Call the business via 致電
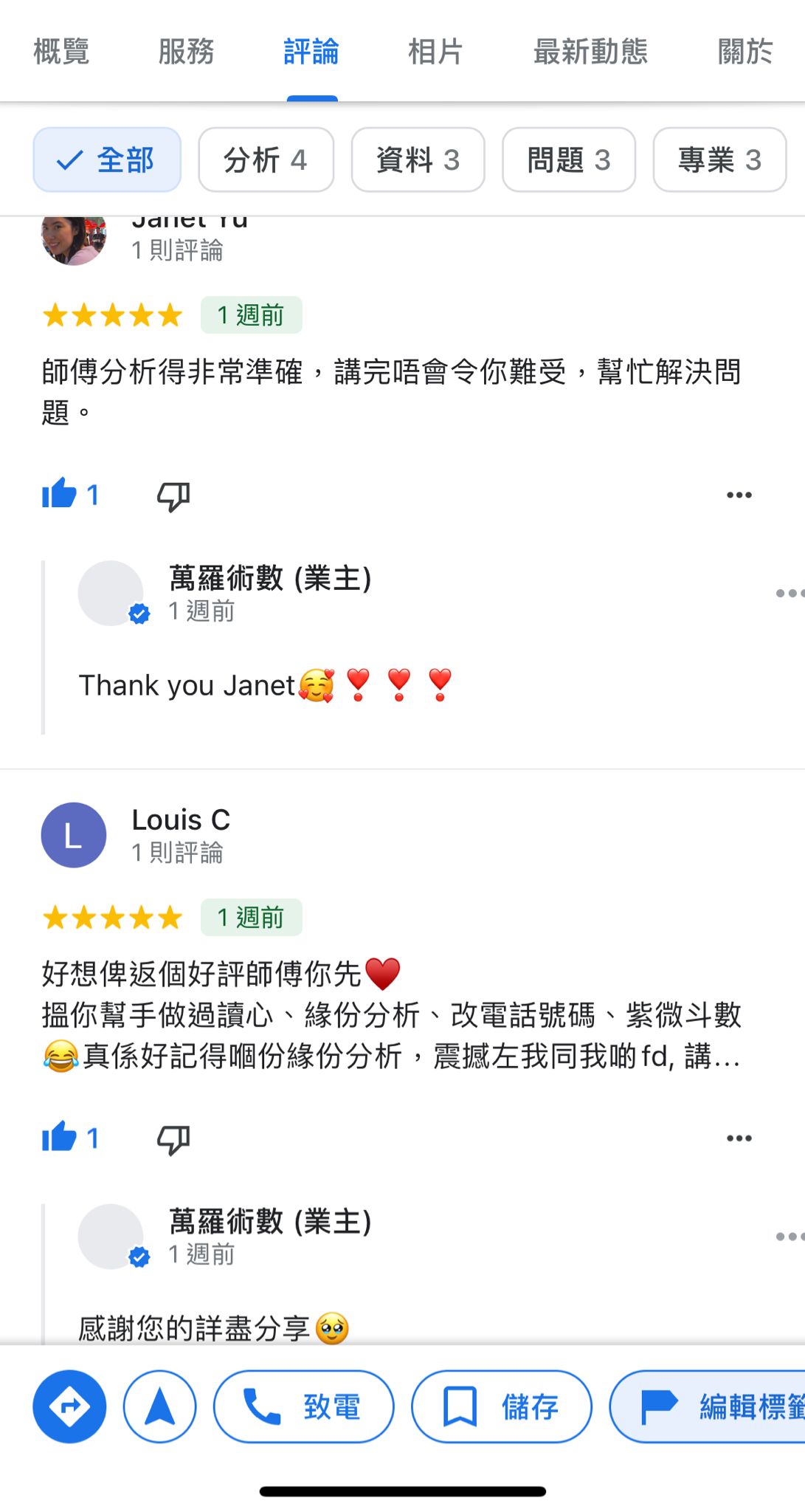 [x=303, y=1406]
